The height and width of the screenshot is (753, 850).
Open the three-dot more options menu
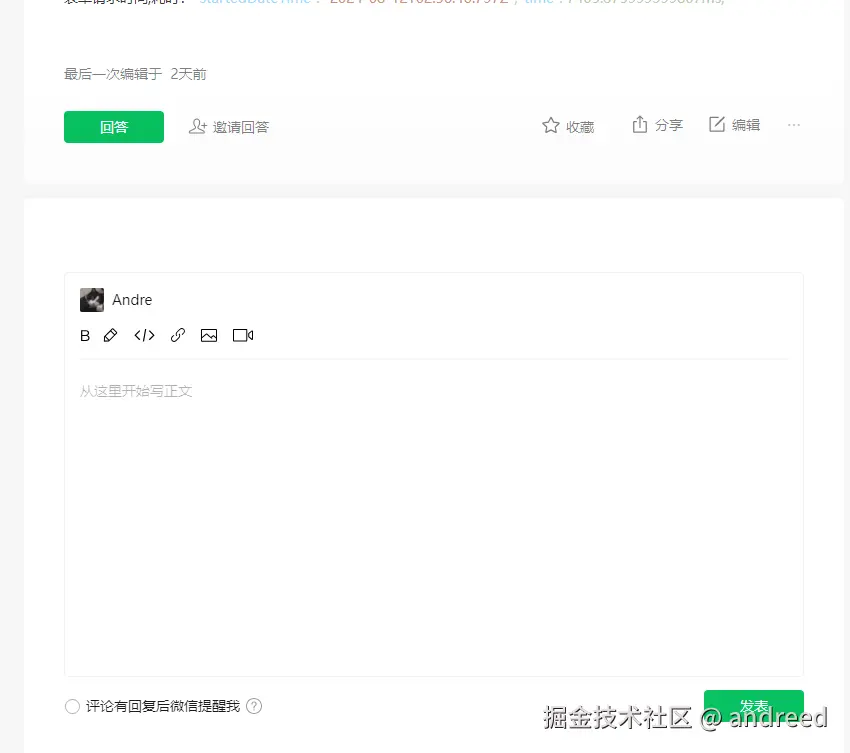pos(794,125)
